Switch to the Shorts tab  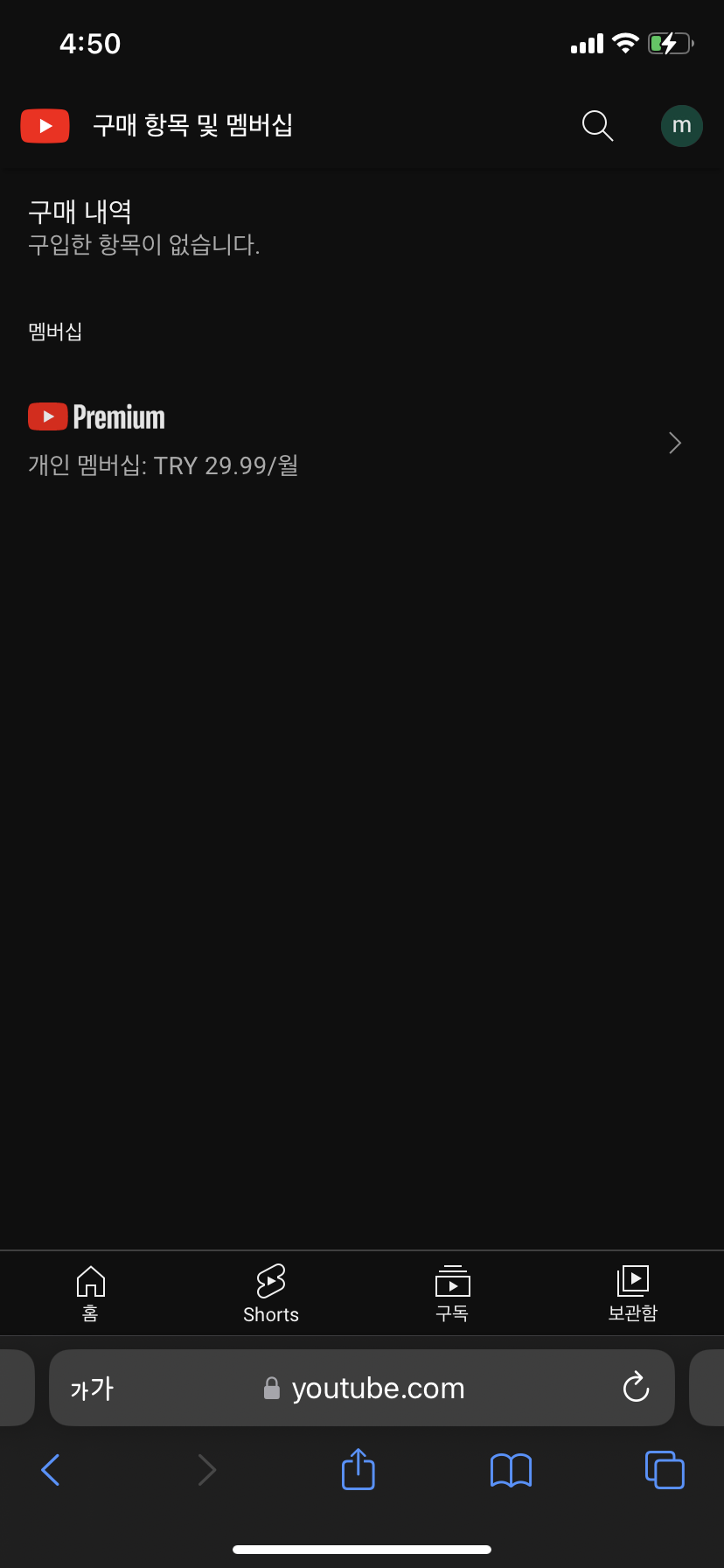coord(271,1293)
